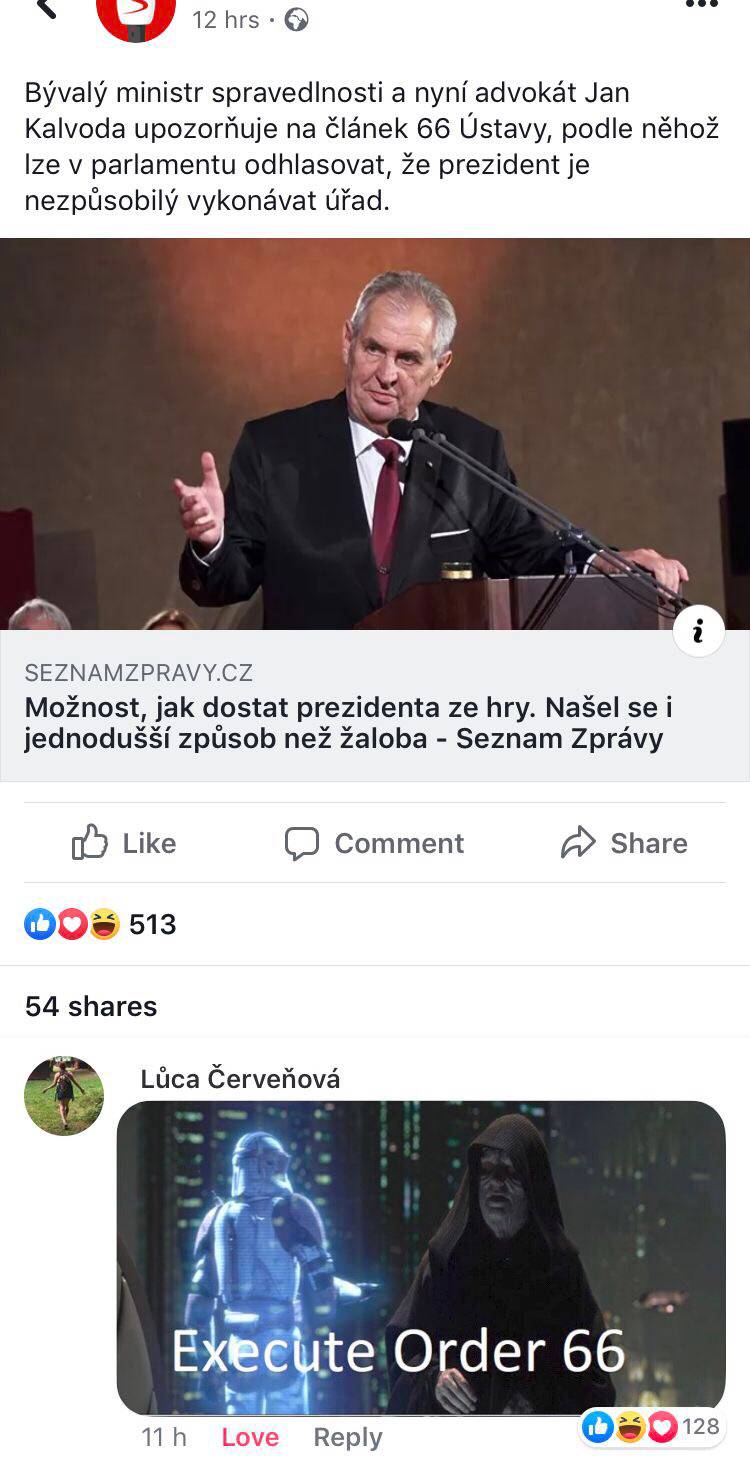Reply to Lůca Červeňová's comment
The height and width of the screenshot is (1478, 750).
(x=347, y=1437)
